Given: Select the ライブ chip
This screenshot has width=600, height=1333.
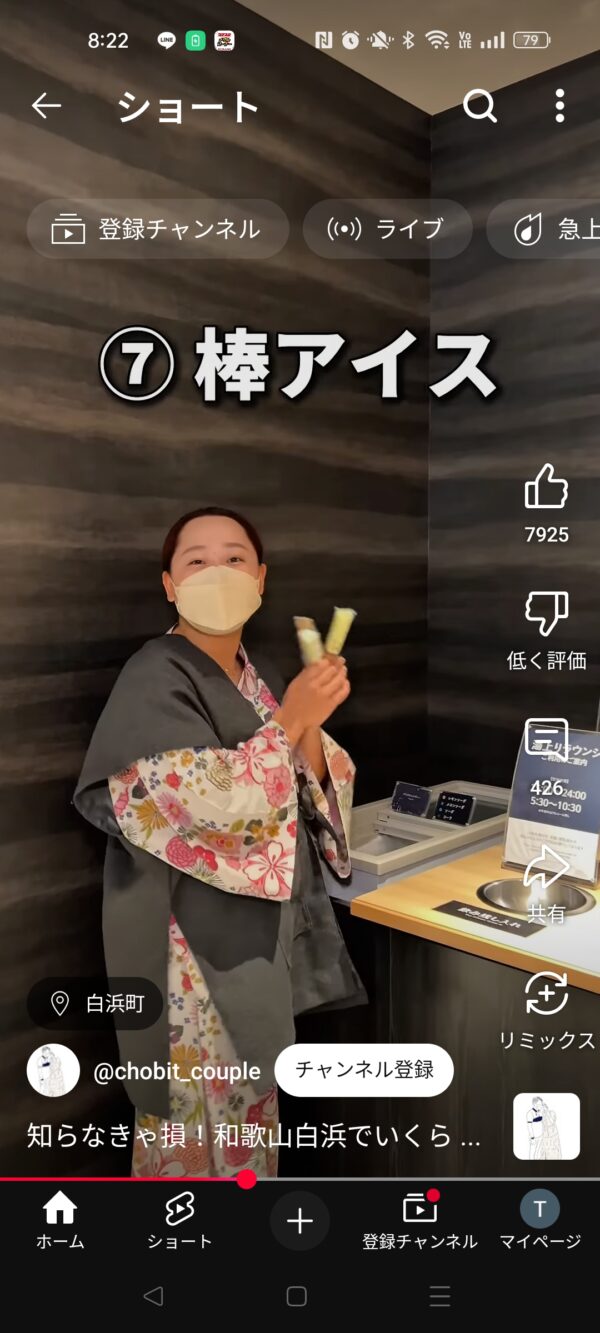Looking at the screenshot, I should 387,229.
